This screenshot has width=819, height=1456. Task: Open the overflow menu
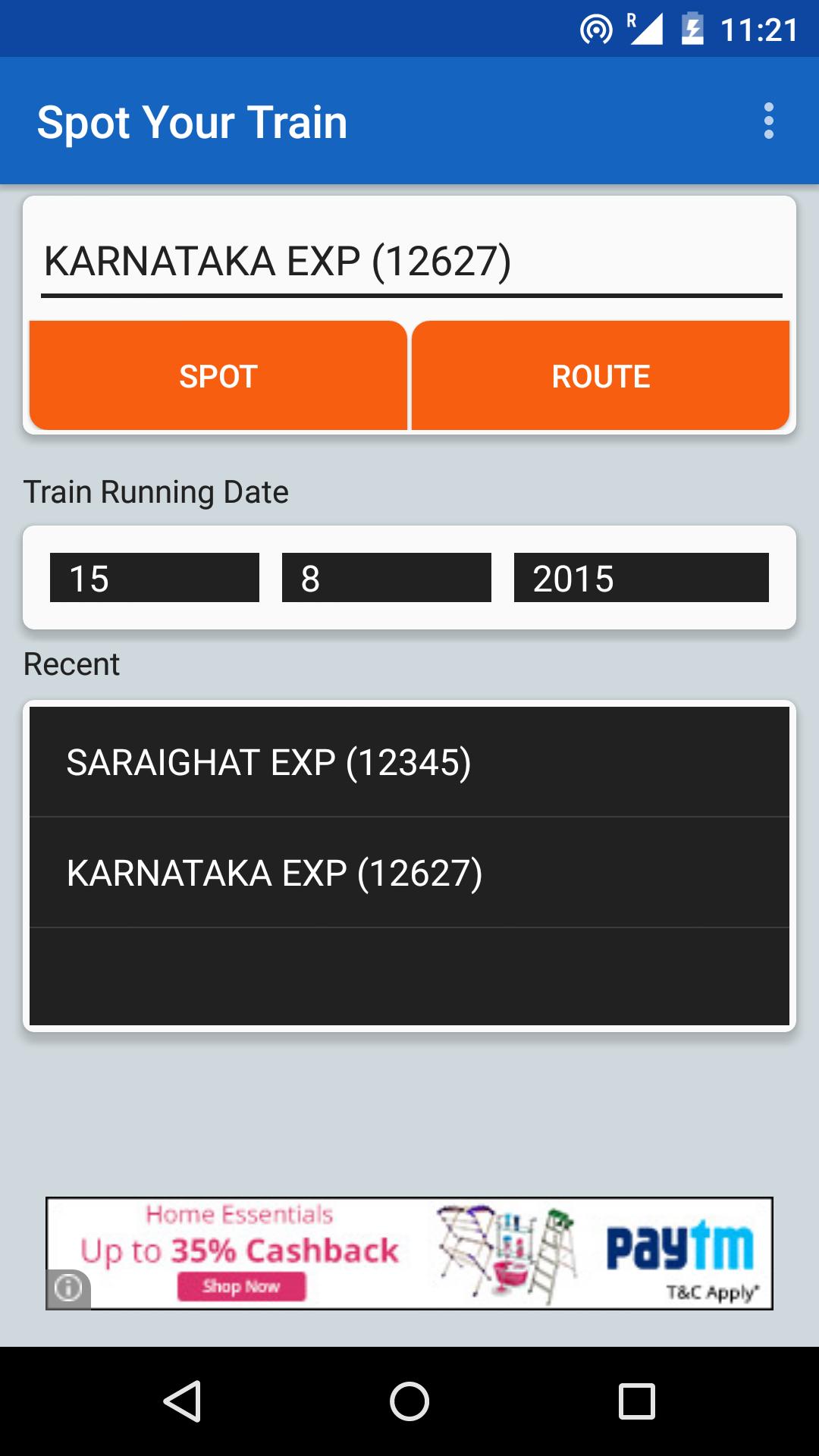pyautogui.click(x=768, y=121)
